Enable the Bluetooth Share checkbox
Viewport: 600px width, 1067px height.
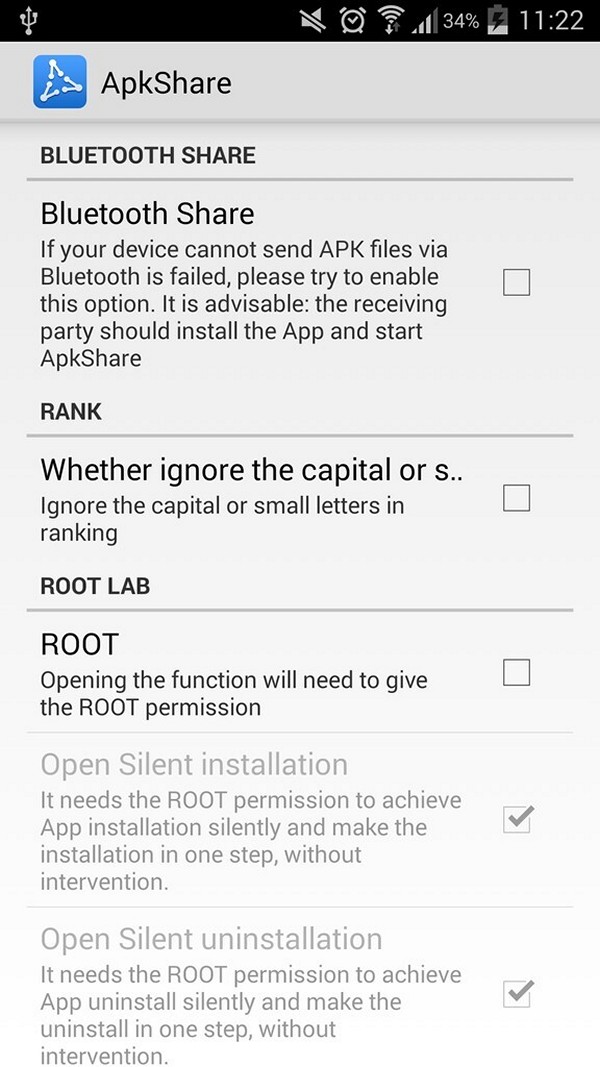point(516,282)
